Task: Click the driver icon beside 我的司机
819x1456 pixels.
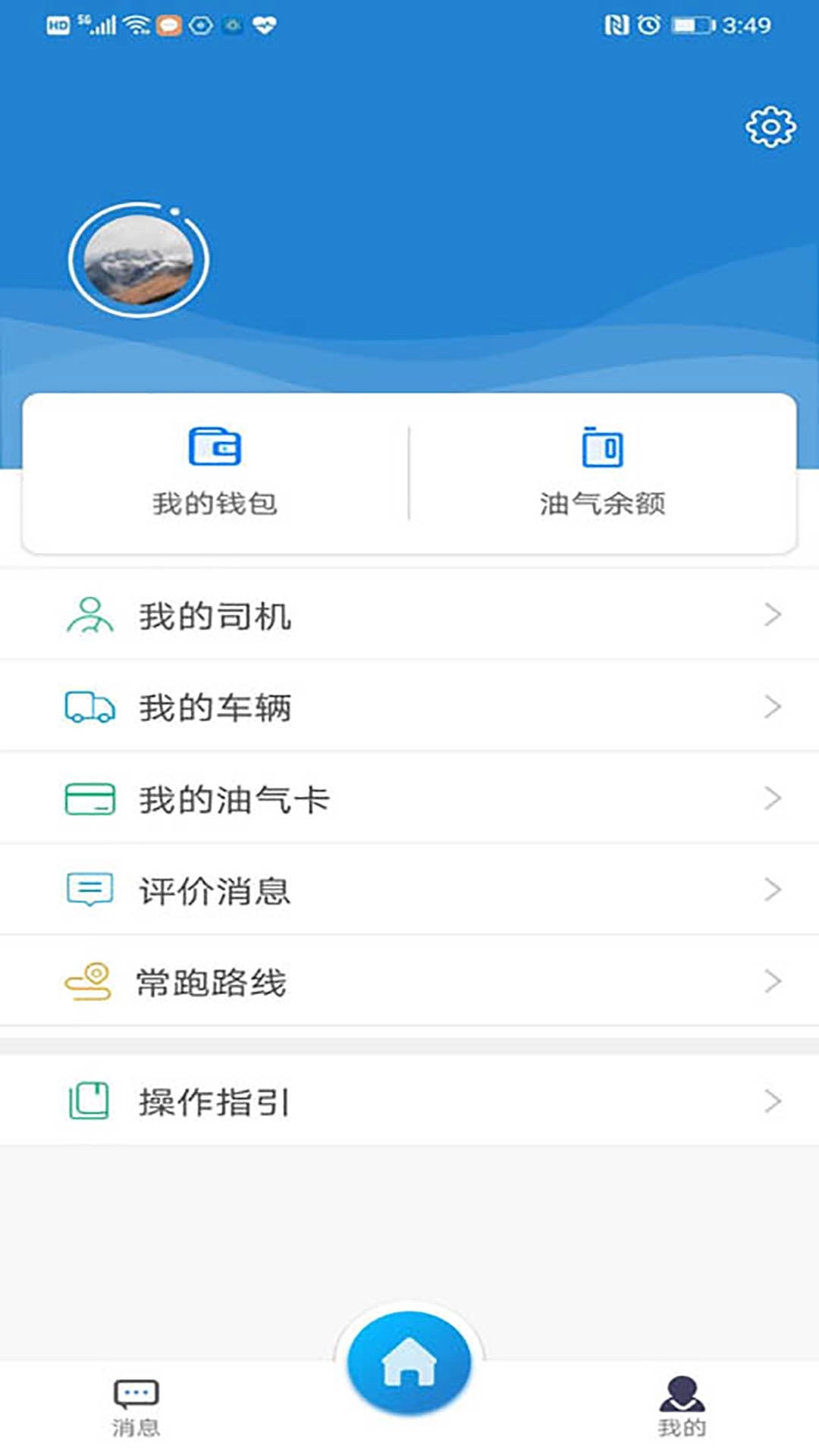Action: (89, 615)
